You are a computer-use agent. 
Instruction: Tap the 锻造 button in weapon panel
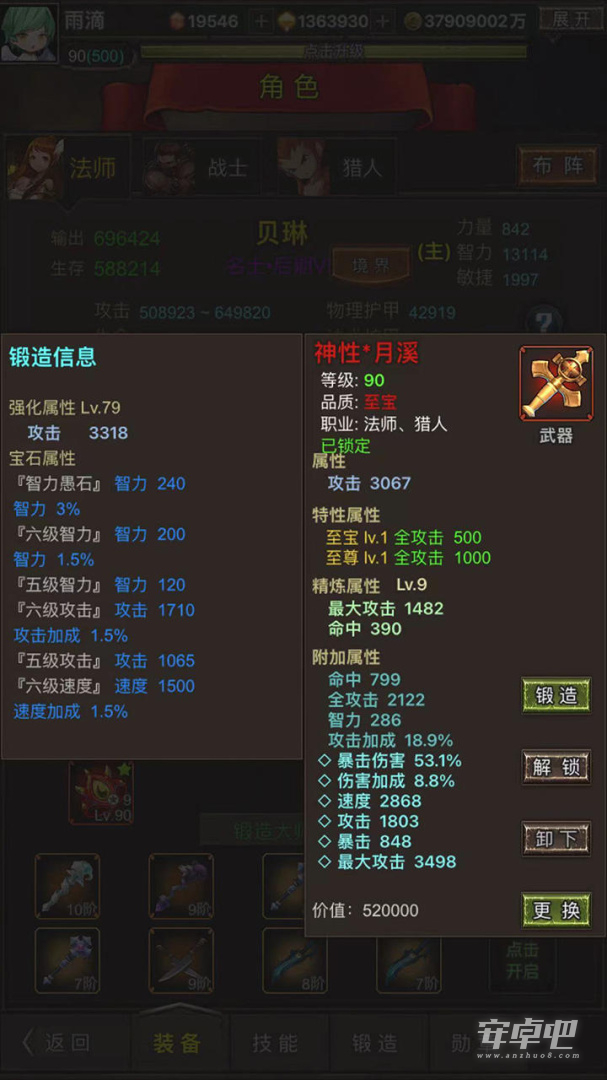click(556, 696)
